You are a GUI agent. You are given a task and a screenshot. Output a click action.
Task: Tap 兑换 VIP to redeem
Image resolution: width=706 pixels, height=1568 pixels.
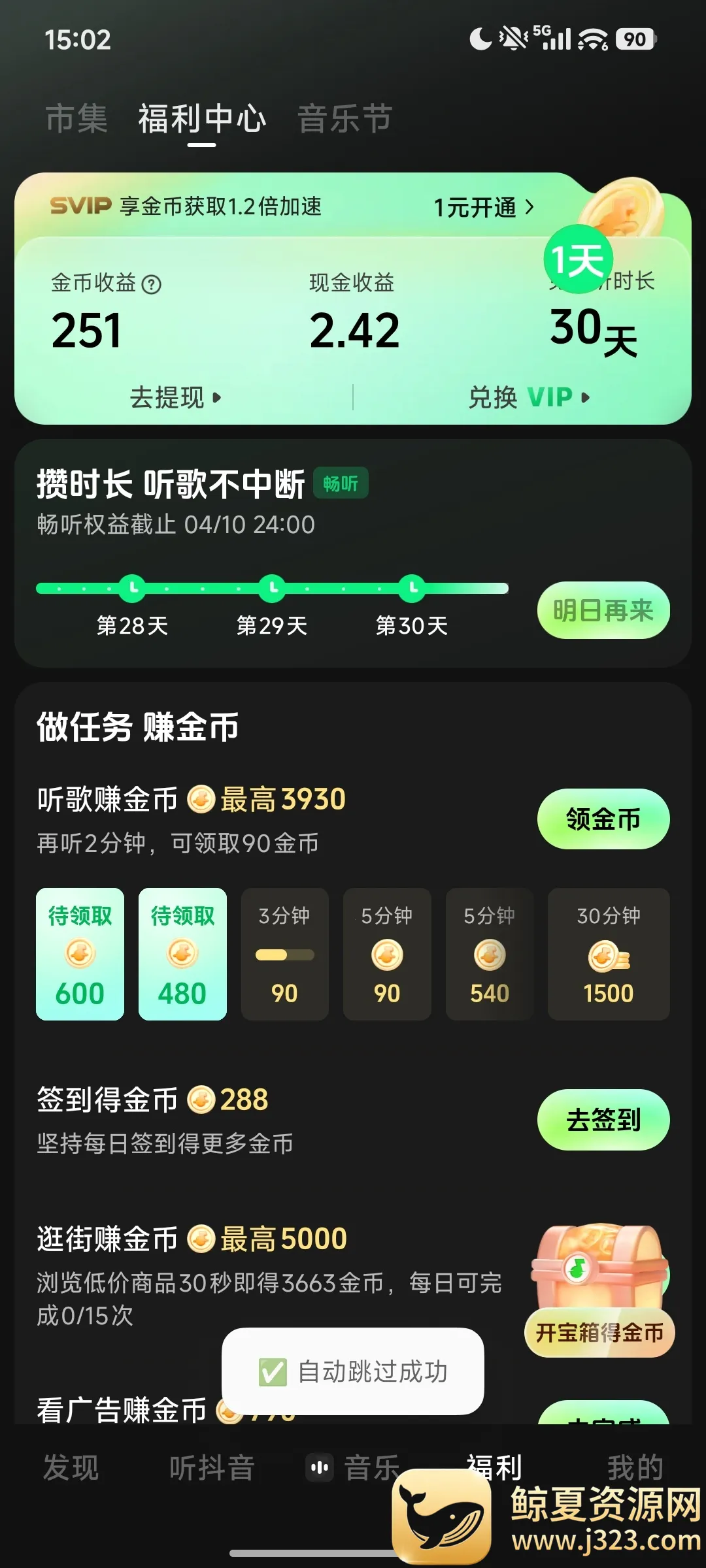[528, 397]
